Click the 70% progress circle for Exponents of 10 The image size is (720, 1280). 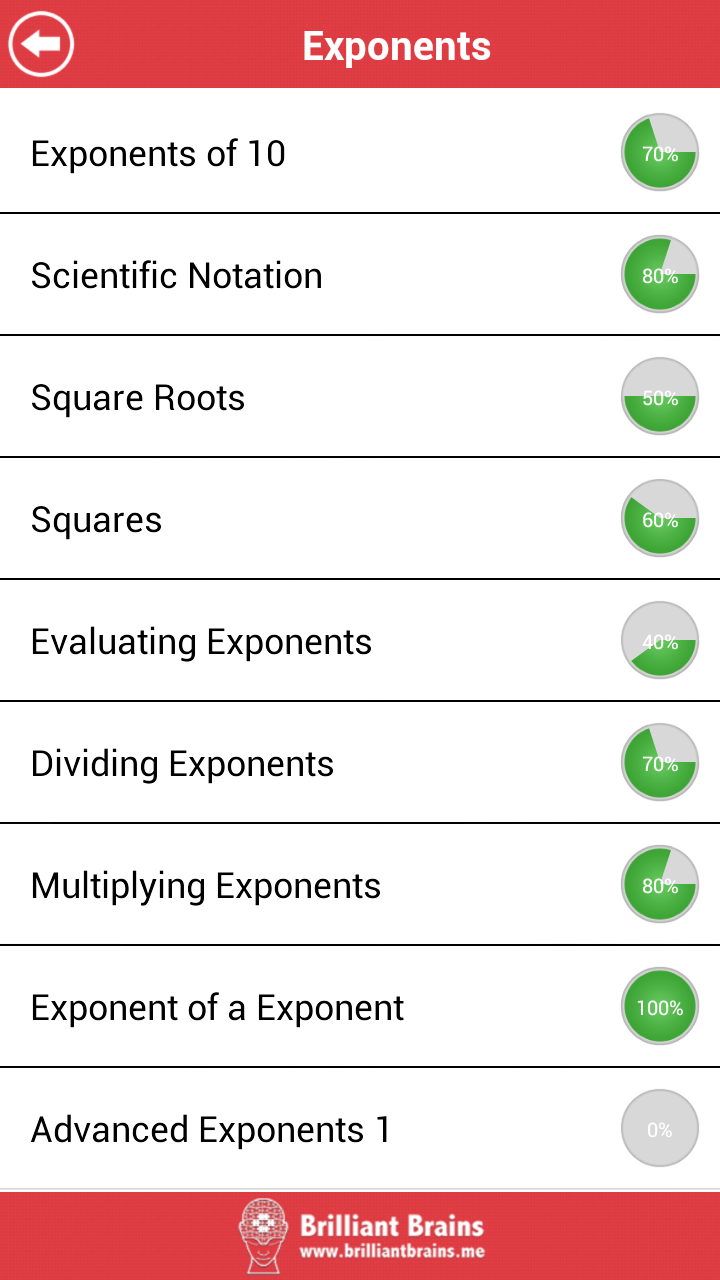(660, 152)
